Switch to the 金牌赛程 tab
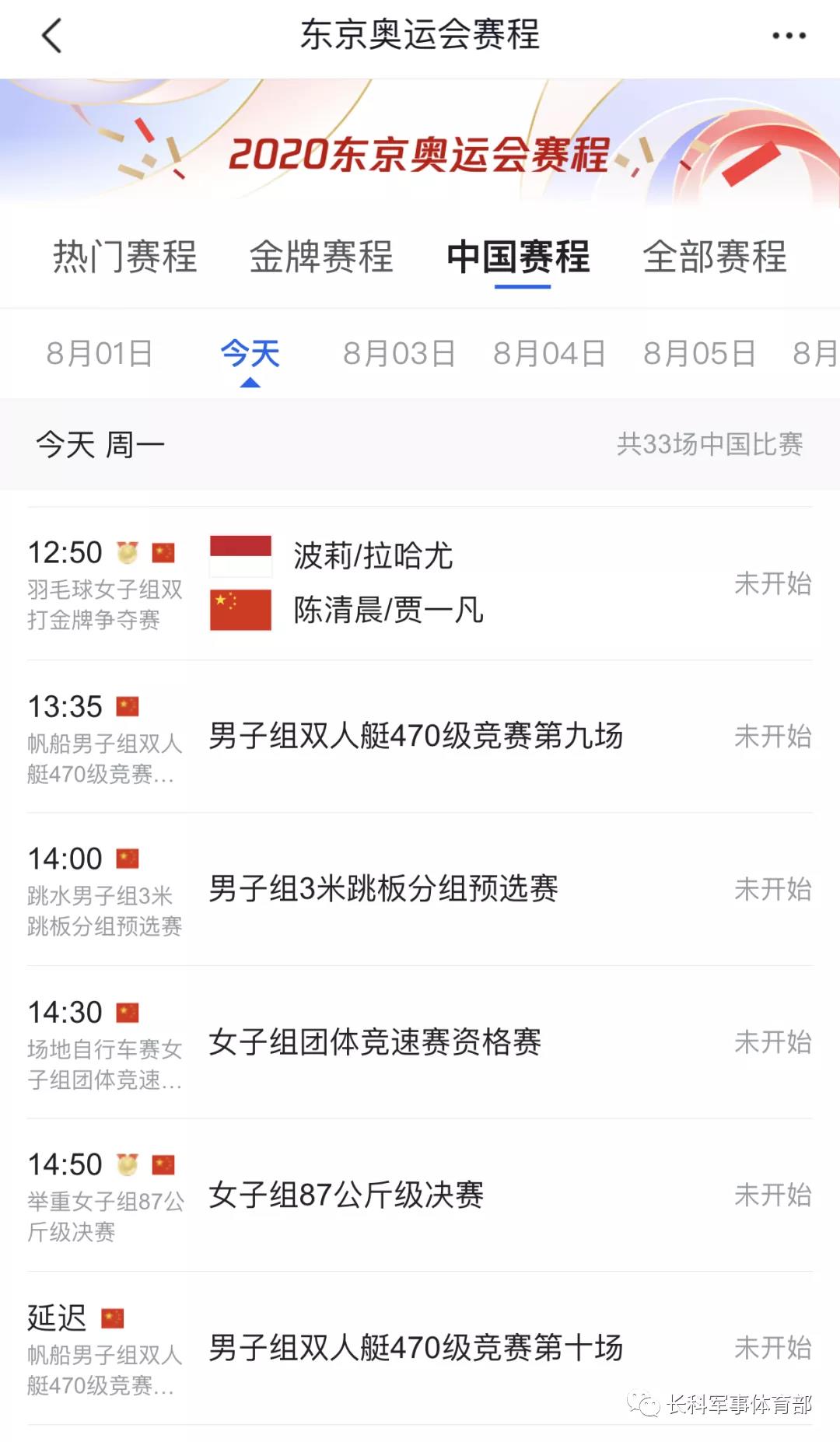 [x=321, y=257]
